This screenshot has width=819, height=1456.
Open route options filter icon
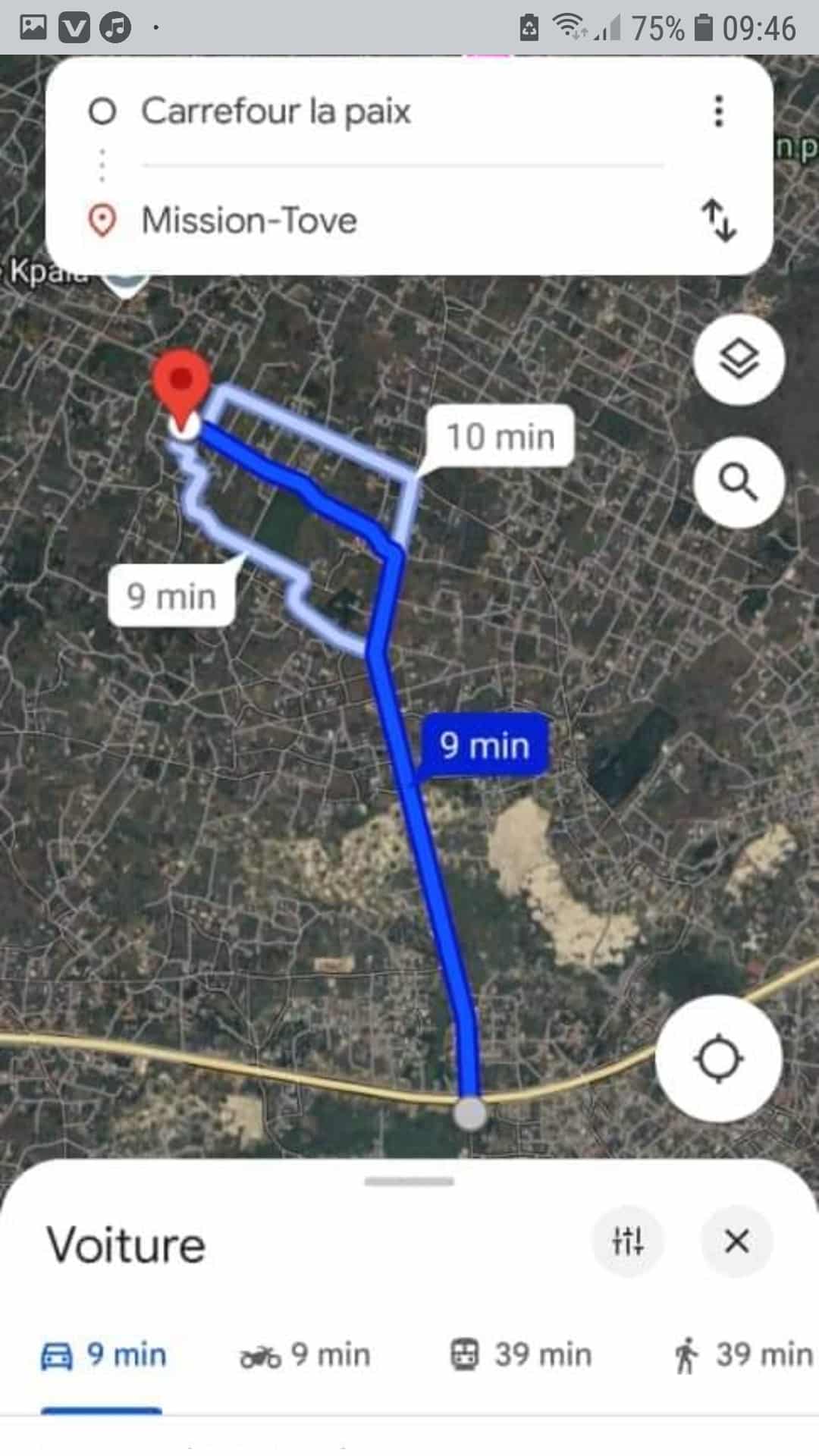click(628, 1241)
